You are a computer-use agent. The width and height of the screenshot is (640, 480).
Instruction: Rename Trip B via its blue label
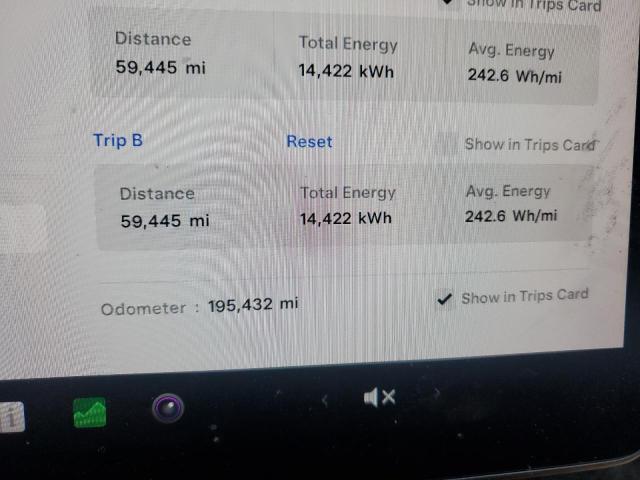click(118, 140)
